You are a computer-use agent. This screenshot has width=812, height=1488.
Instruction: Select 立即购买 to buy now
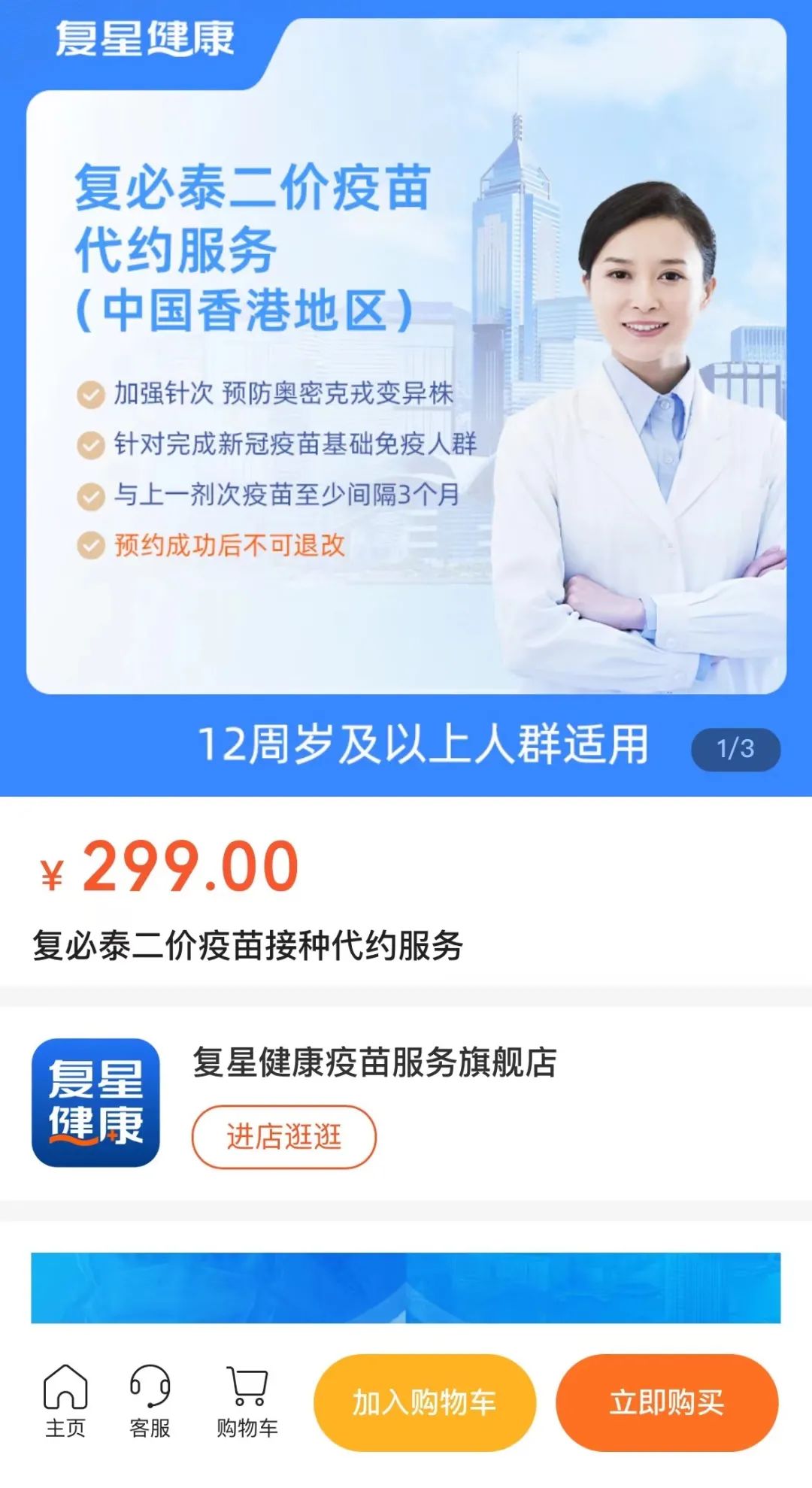point(667,1403)
